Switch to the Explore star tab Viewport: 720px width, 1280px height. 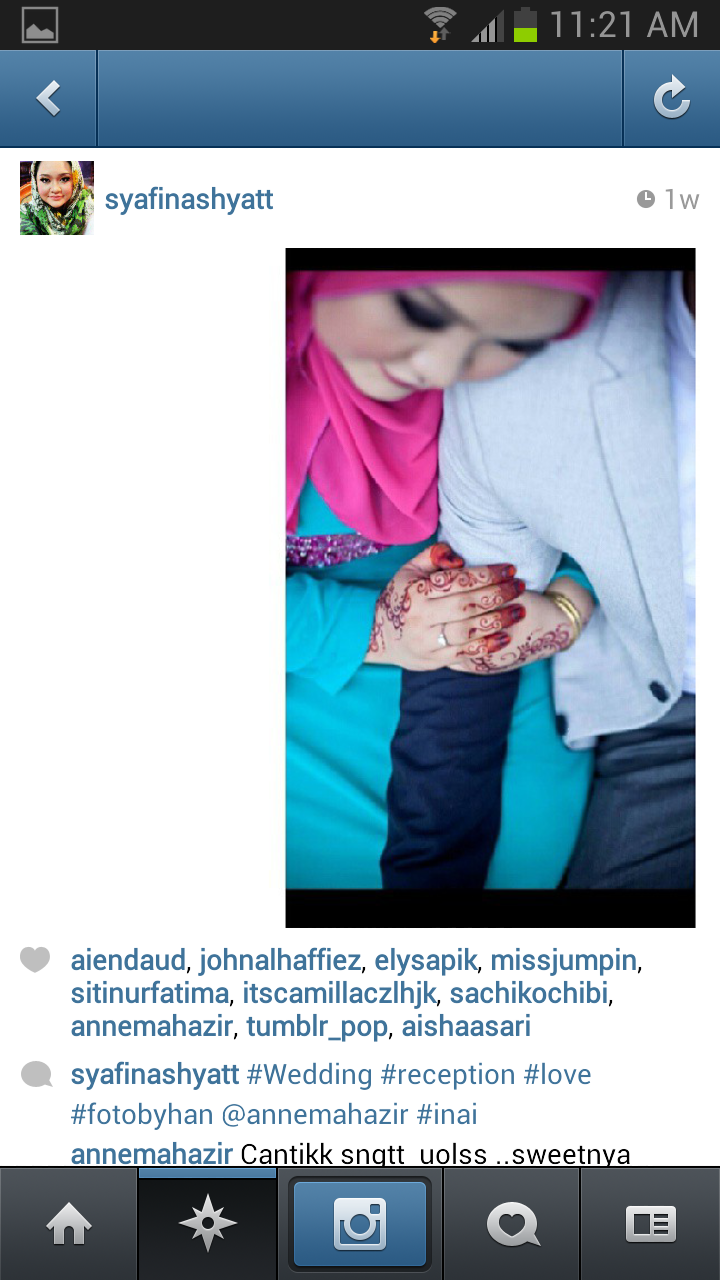coord(207,1224)
